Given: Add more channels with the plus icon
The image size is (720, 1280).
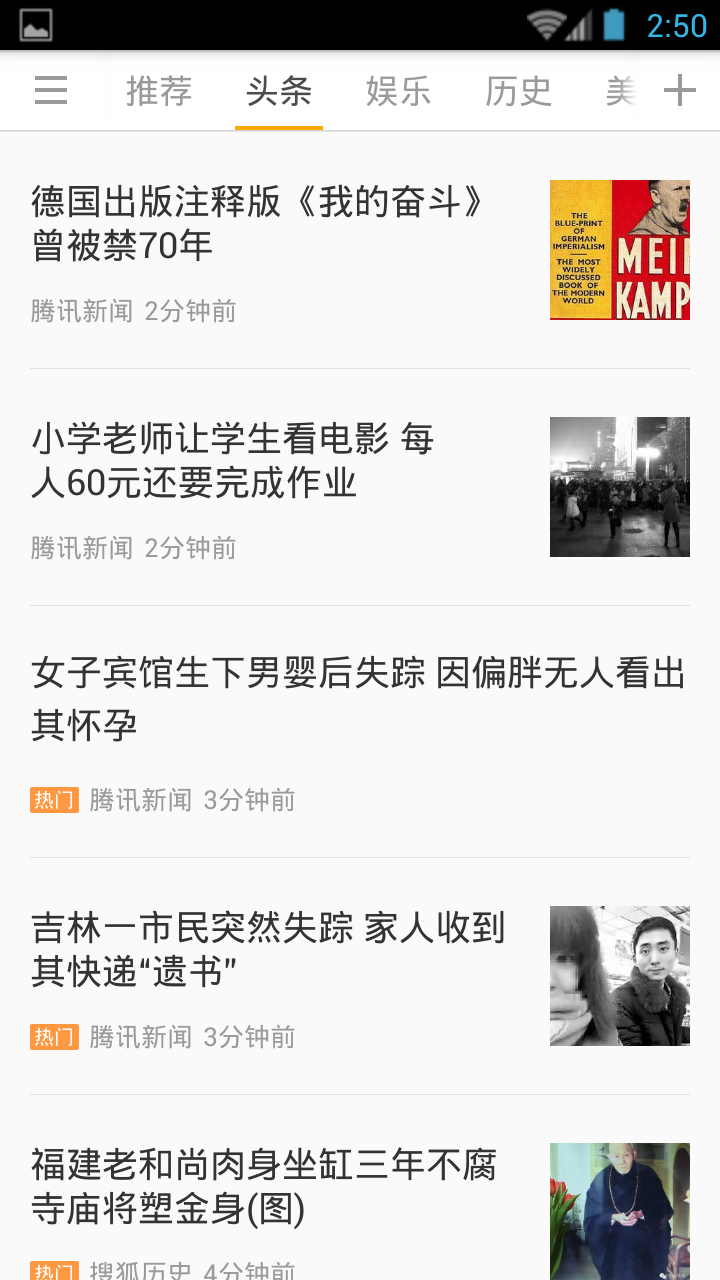Looking at the screenshot, I should 680,91.
